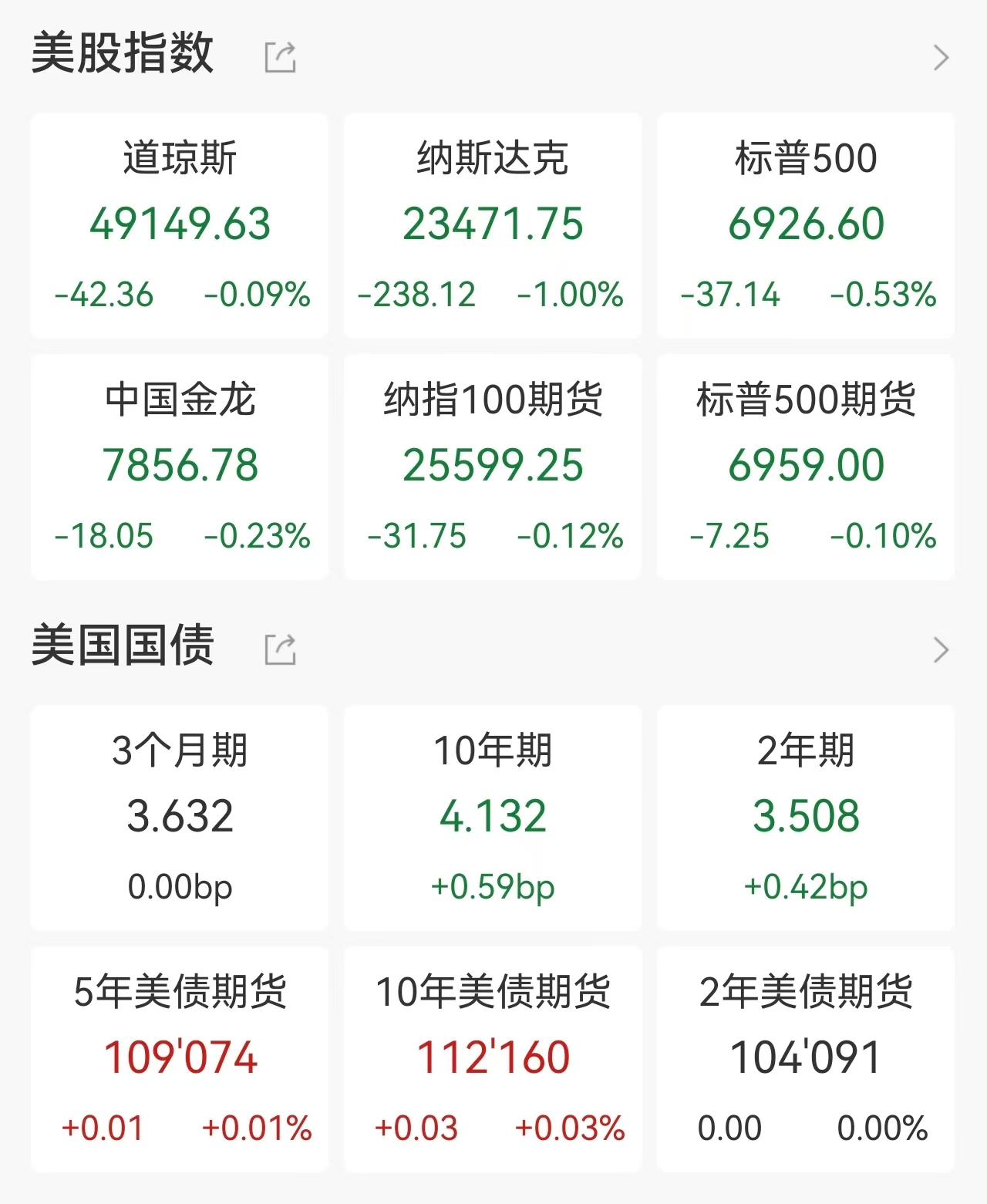Screen dimensions: 987x1204
Task: Open the 5年美债期货 futures card
Action: coord(179,1061)
